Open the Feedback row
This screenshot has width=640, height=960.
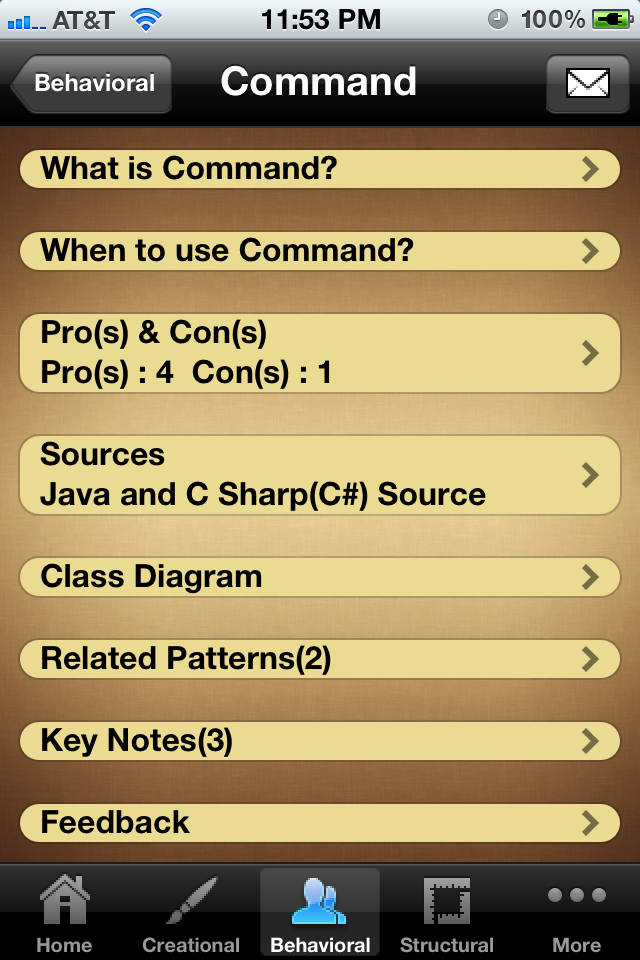click(x=320, y=822)
